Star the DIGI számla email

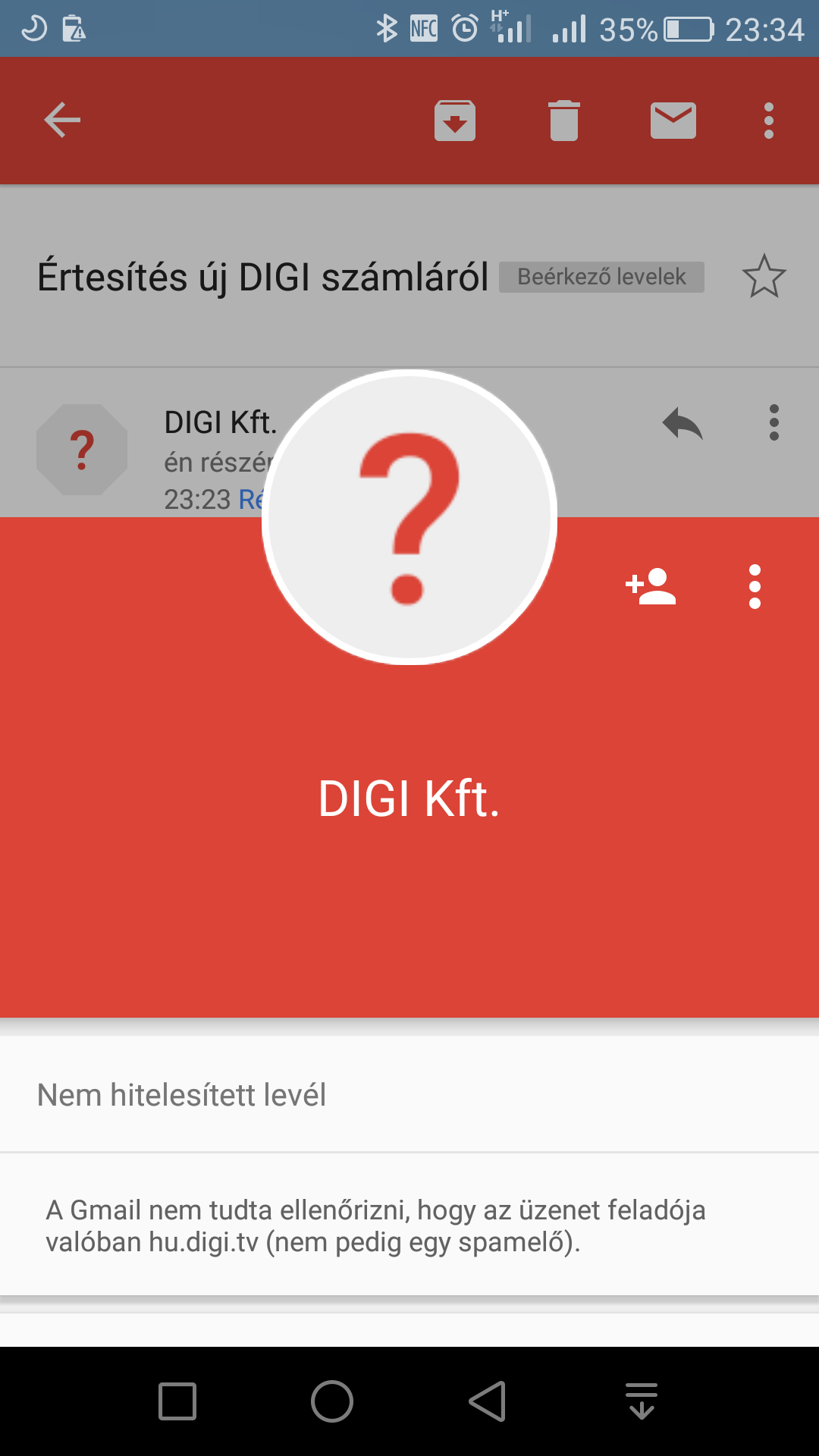coord(764,276)
